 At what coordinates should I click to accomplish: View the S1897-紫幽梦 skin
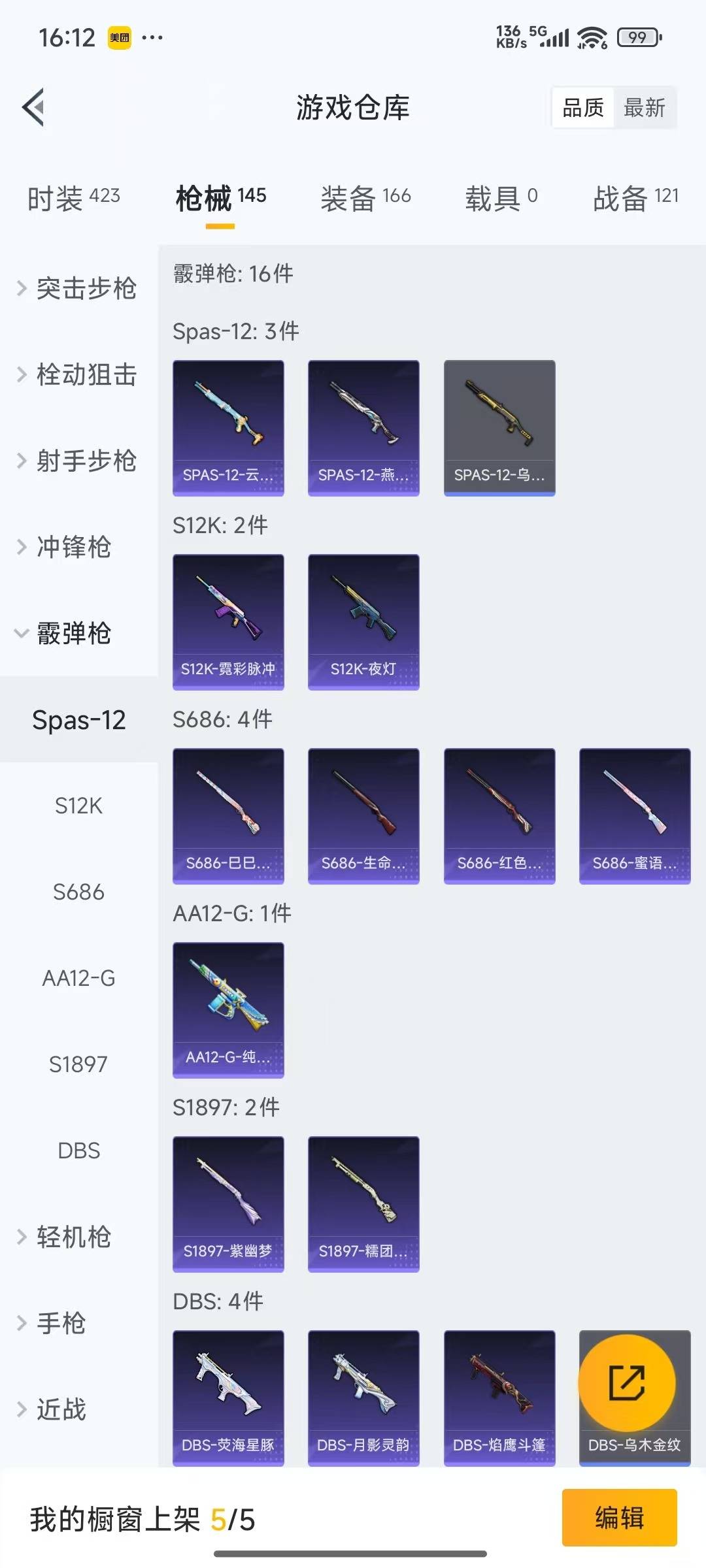(x=228, y=1203)
